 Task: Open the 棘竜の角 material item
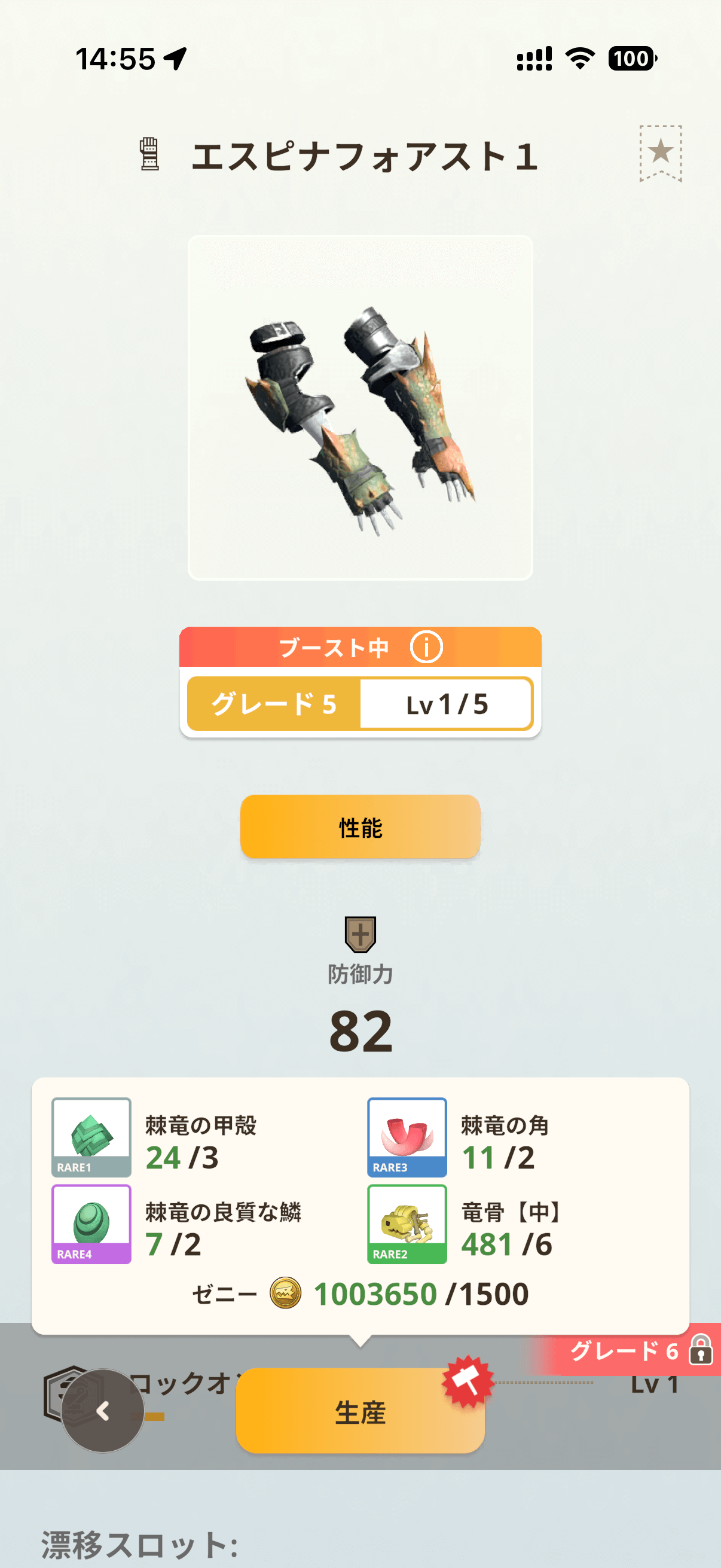pyautogui.click(x=407, y=1136)
